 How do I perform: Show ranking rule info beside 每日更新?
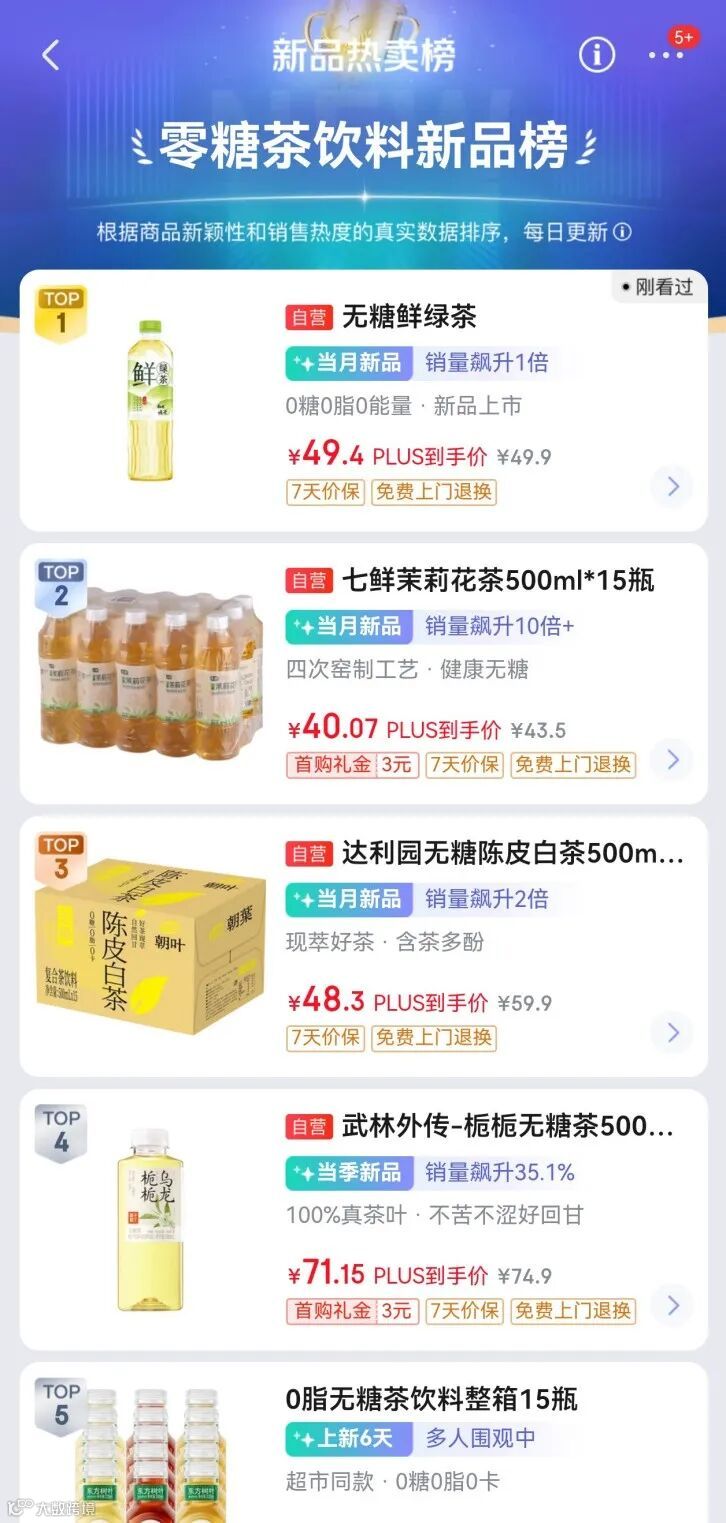coord(622,232)
